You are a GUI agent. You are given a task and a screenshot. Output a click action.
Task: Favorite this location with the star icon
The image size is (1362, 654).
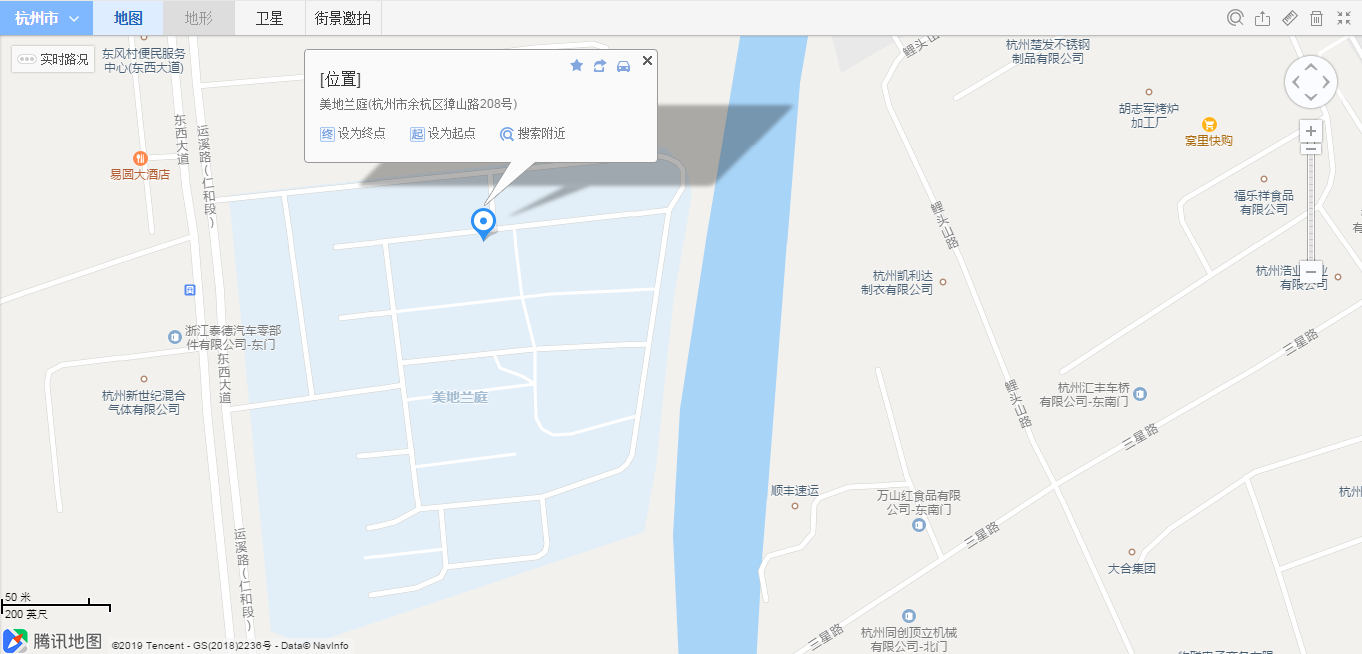click(576, 65)
